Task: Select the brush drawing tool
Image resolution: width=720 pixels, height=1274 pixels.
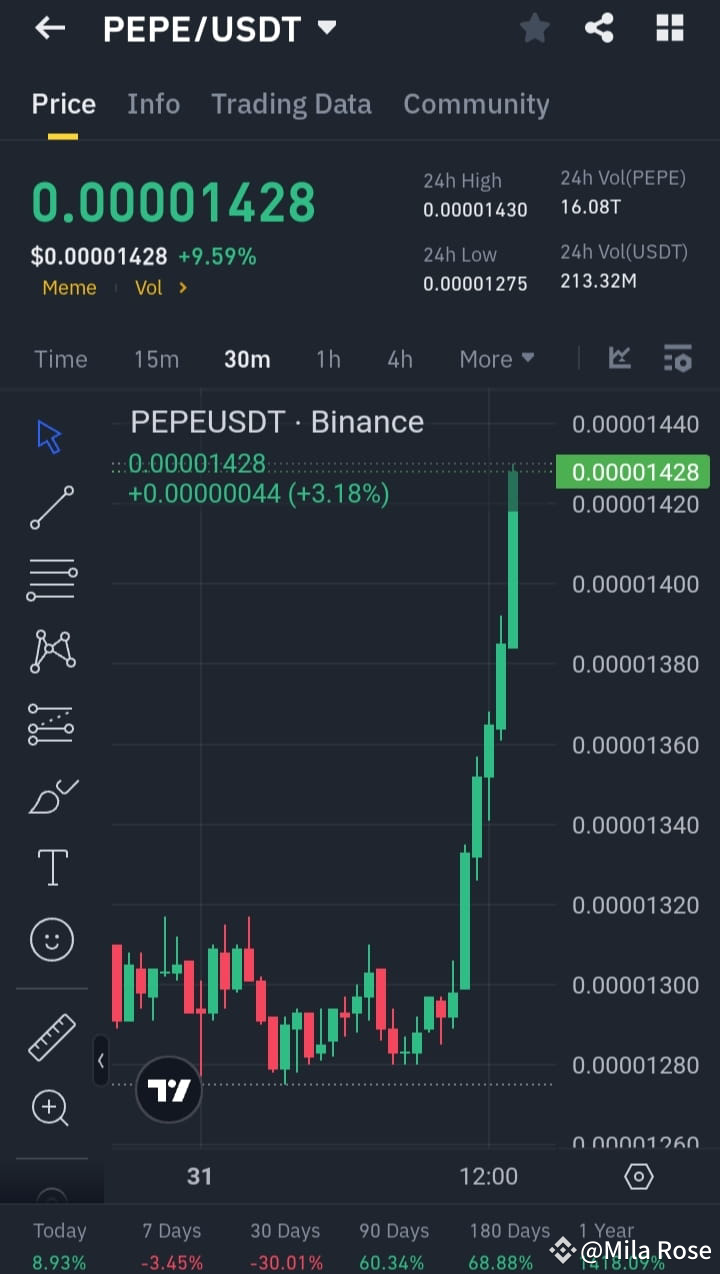Action: coord(52,795)
